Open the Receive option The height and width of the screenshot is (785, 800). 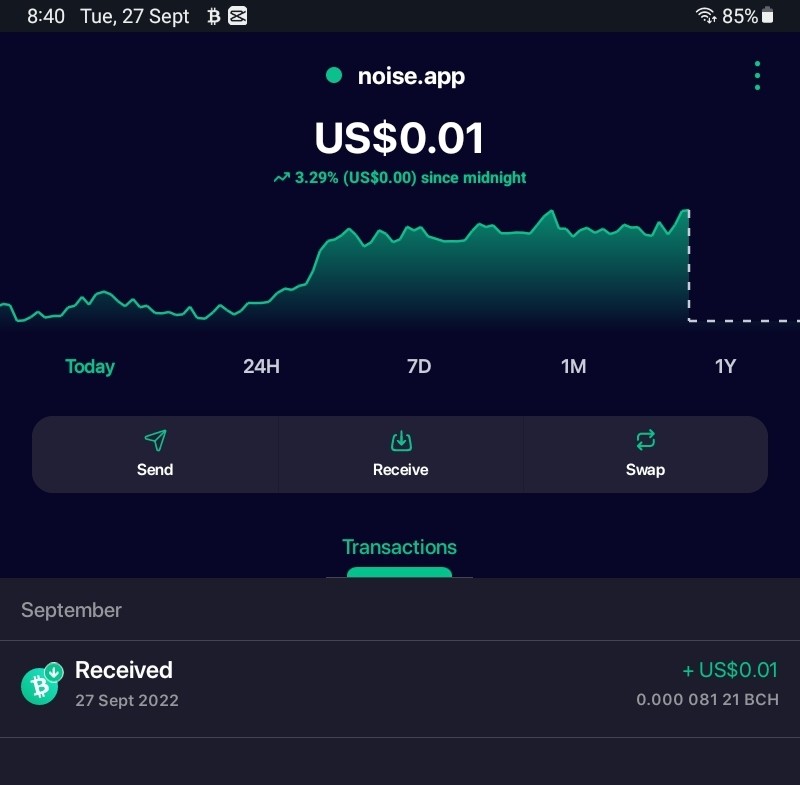coord(401,454)
